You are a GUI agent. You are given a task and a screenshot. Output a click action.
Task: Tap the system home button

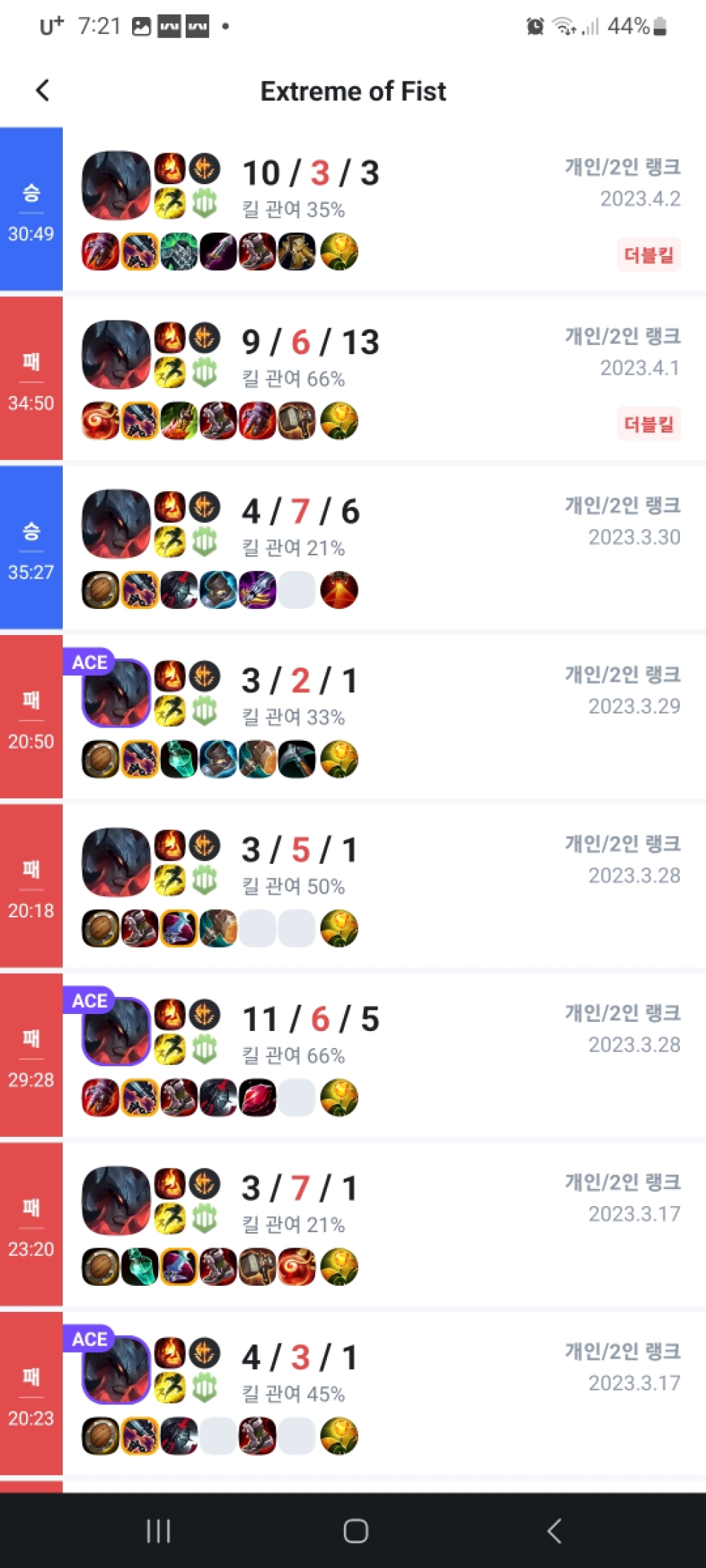[x=355, y=1531]
